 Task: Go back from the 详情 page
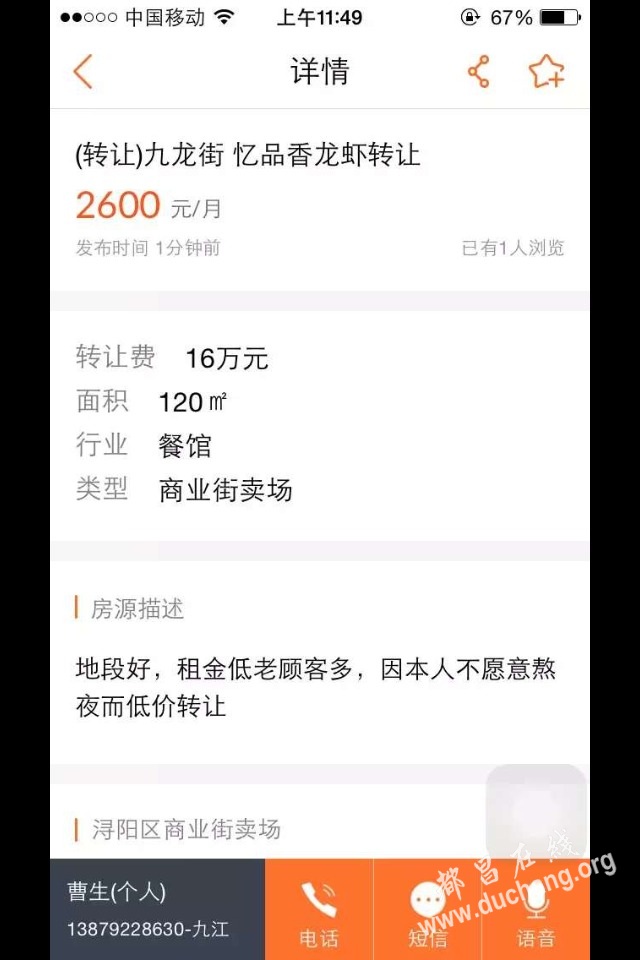click(x=83, y=72)
